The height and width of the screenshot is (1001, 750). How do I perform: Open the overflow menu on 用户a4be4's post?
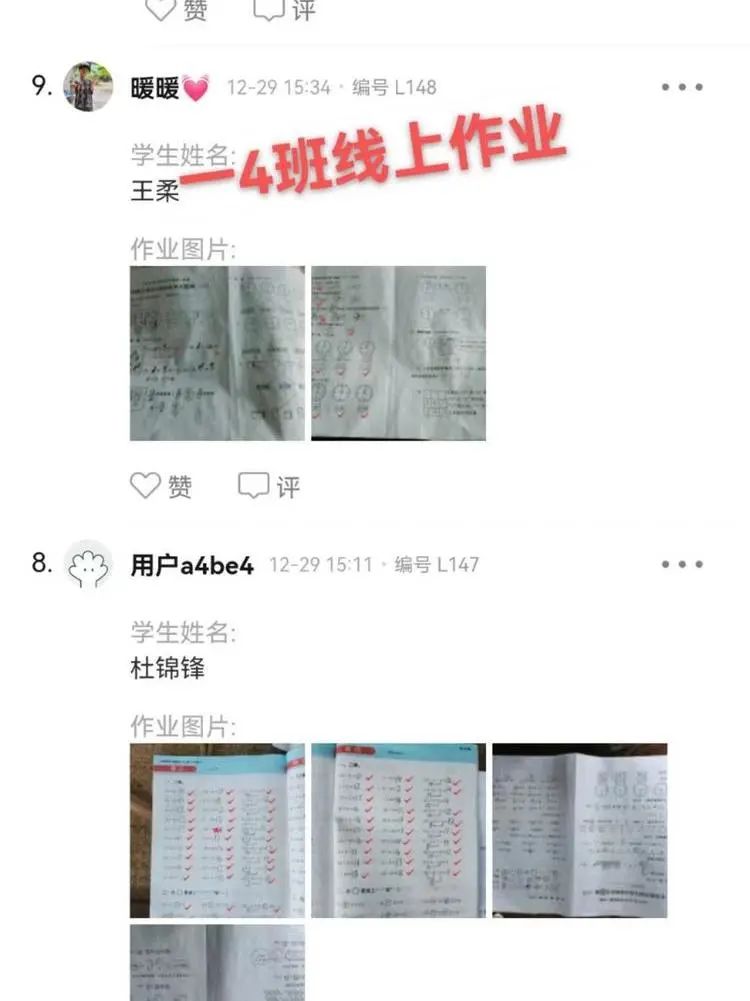tap(682, 564)
